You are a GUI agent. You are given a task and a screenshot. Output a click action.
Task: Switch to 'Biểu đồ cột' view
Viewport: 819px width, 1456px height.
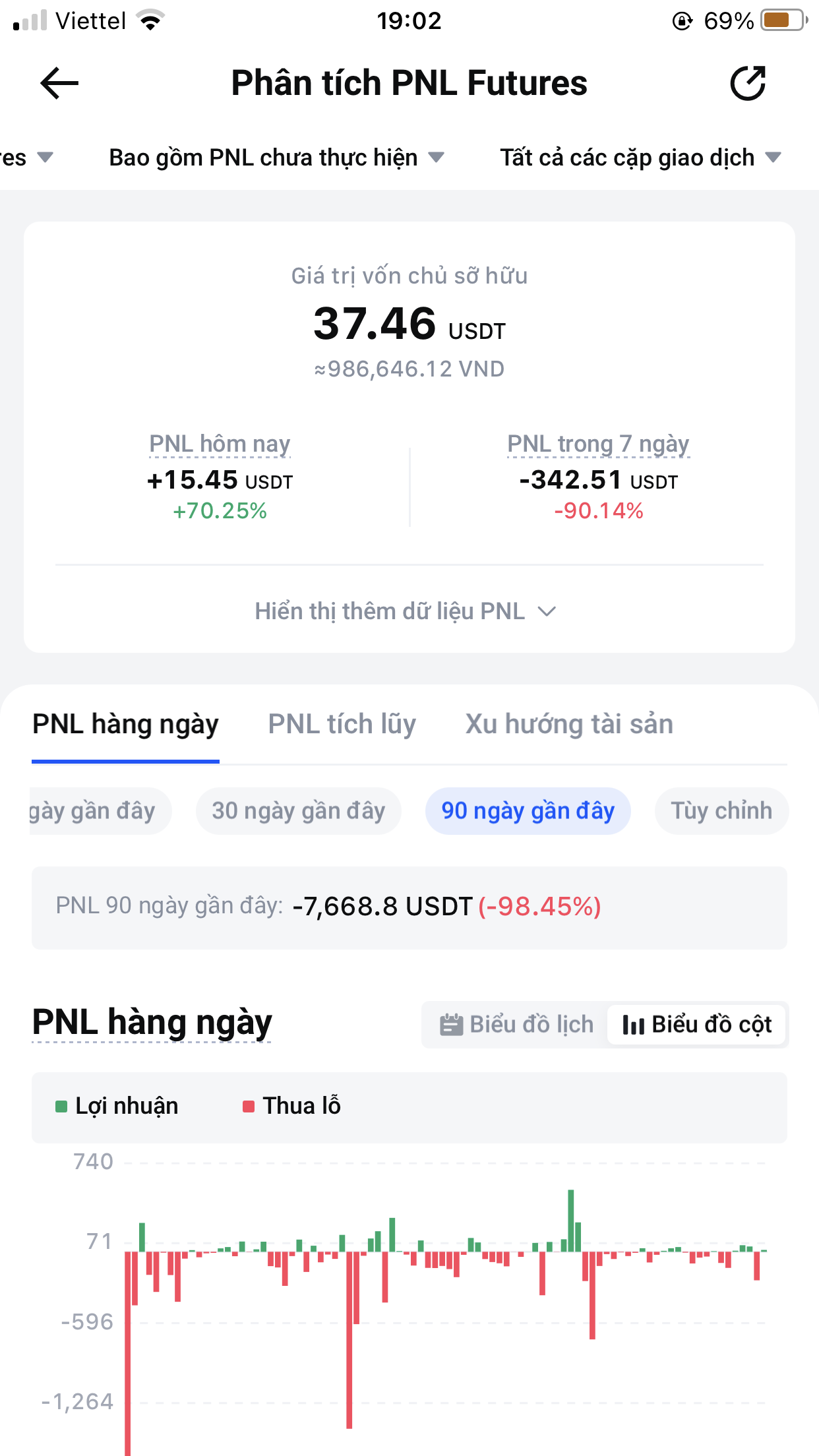pyautogui.click(x=697, y=1024)
